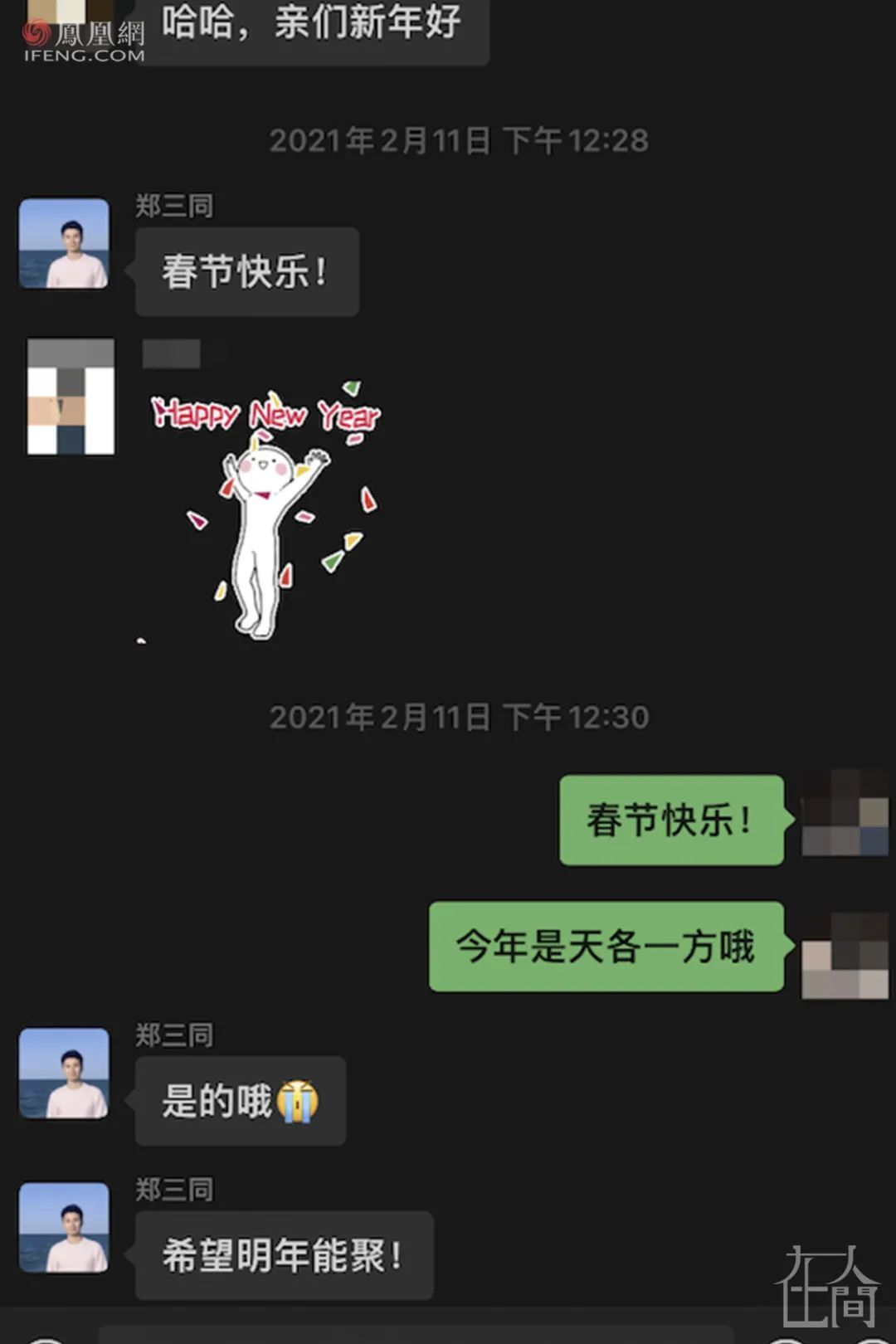Viewport: 896px width, 1344px height.
Task: Tap the green 春节快乐 sent bubble
Action: (670, 821)
